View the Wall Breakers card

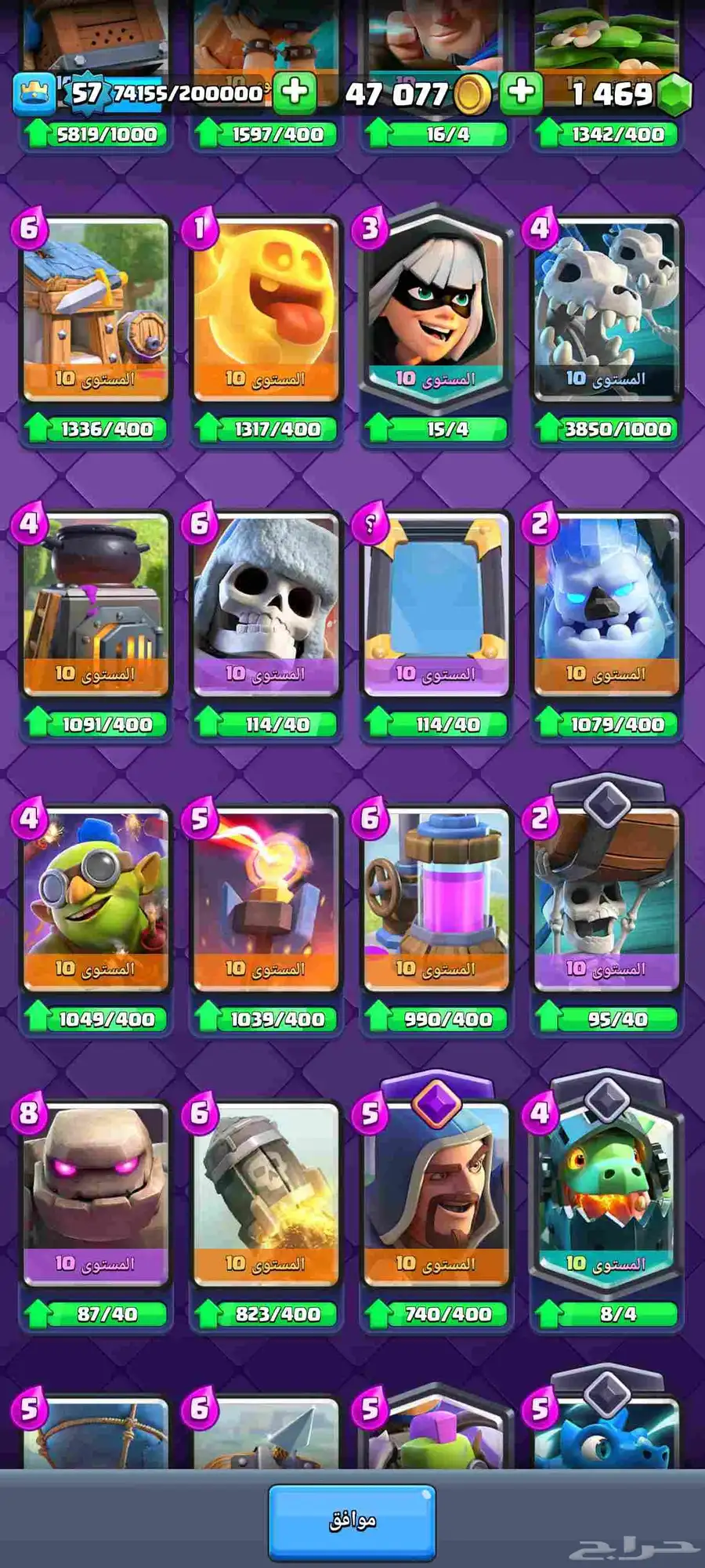tap(606, 900)
